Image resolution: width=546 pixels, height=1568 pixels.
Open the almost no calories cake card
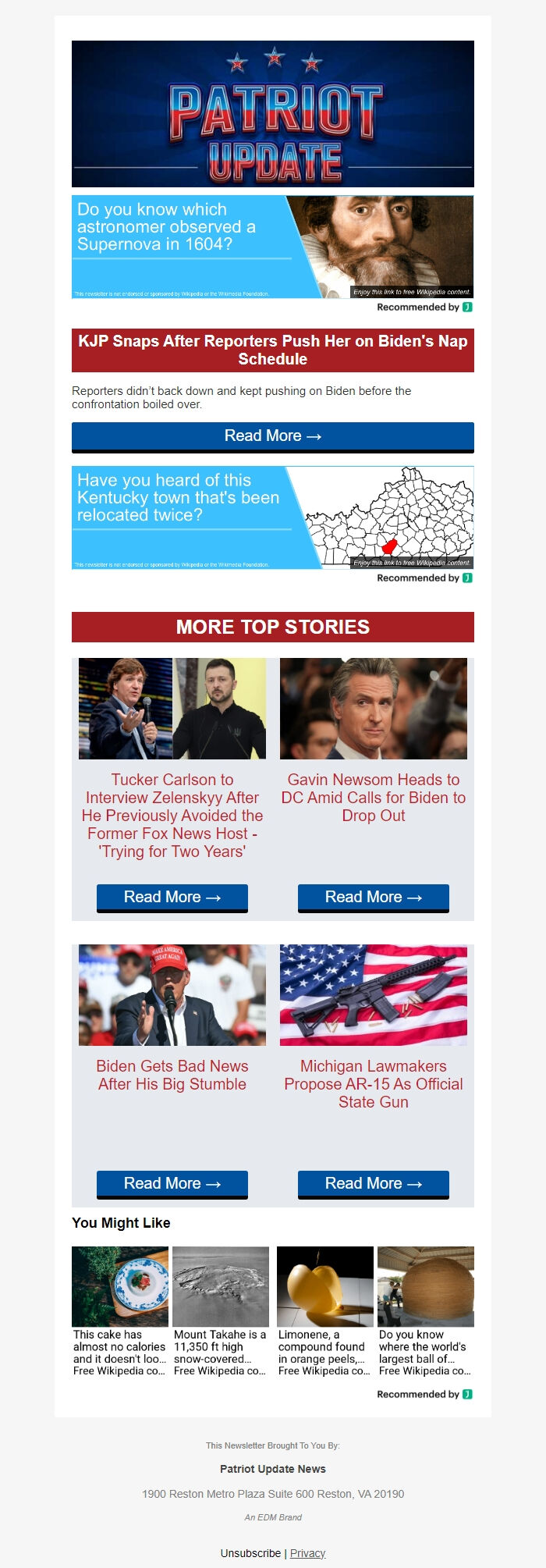120,1311
